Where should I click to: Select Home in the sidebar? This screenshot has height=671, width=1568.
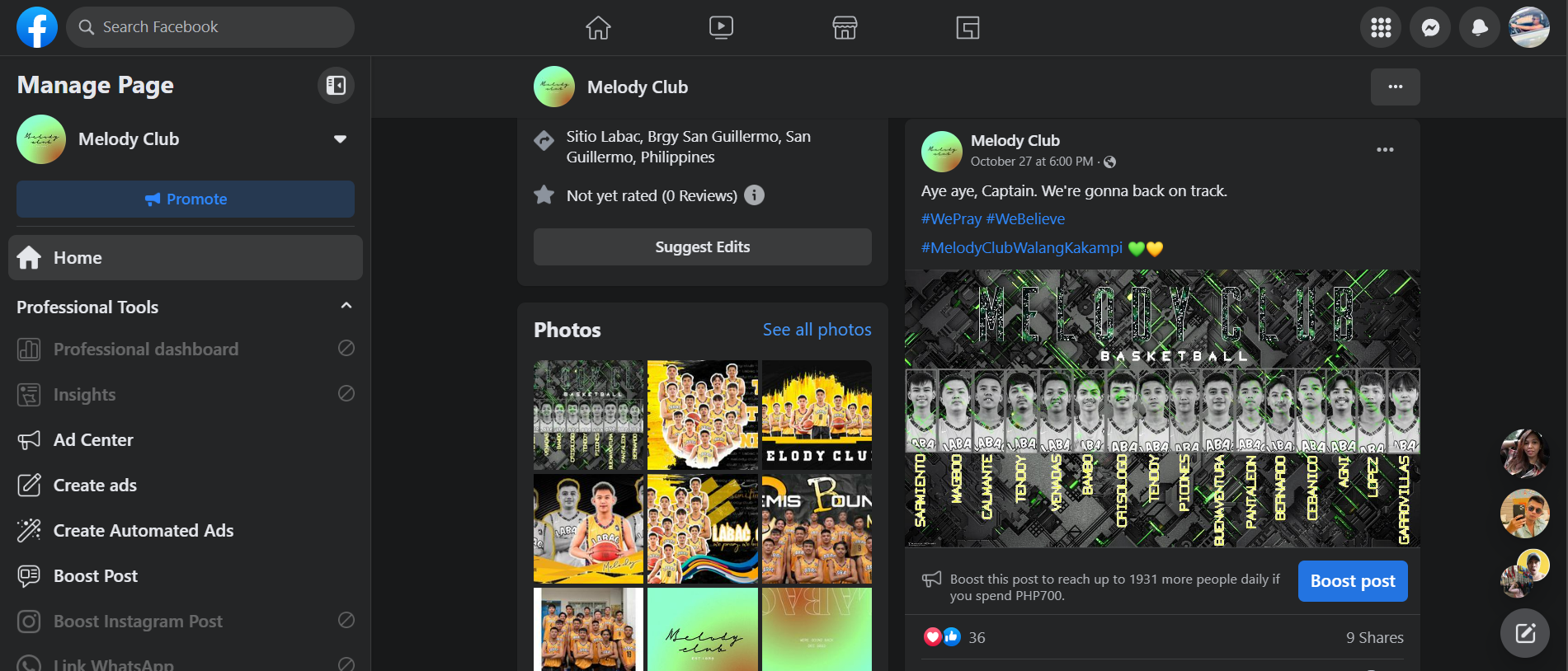[x=186, y=258]
